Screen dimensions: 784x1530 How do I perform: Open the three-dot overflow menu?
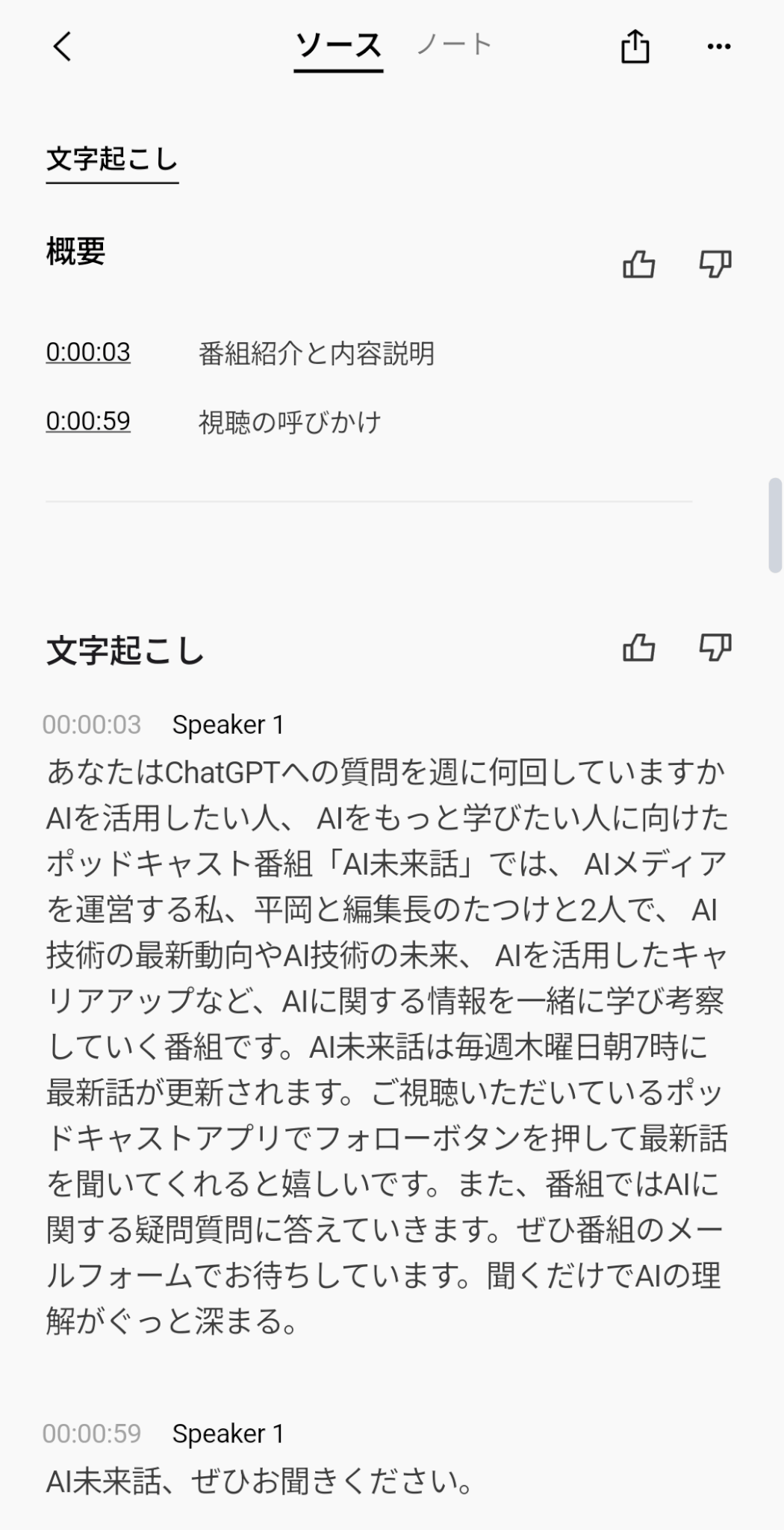[718, 46]
